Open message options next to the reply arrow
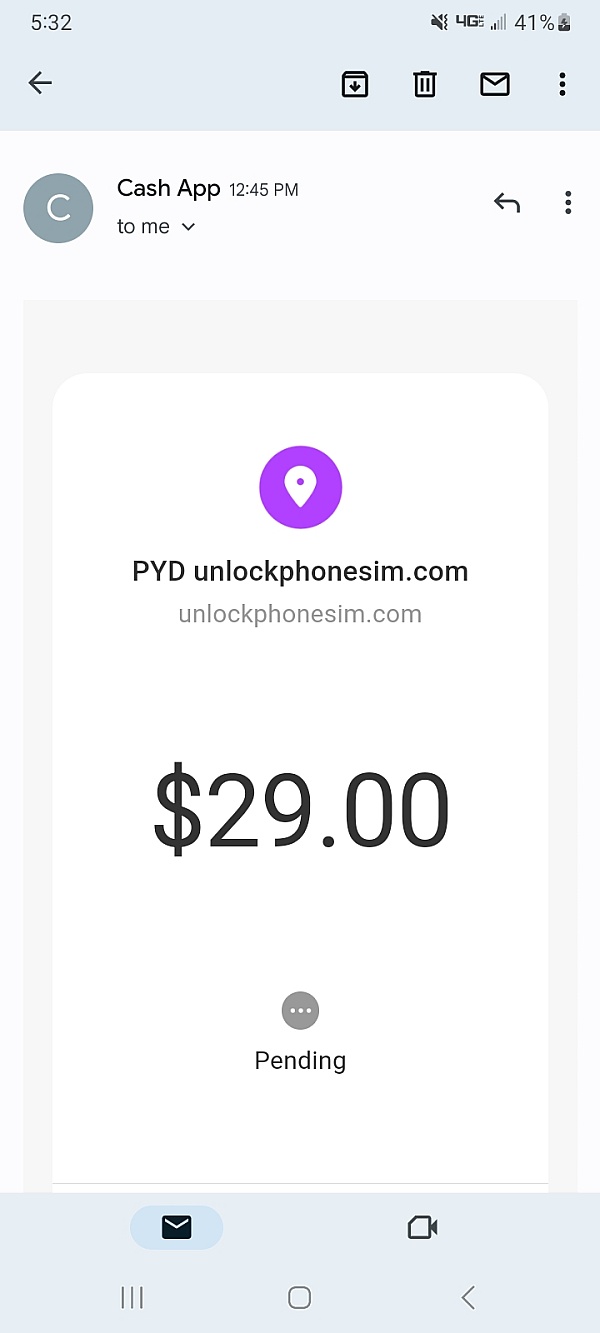 click(567, 203)
